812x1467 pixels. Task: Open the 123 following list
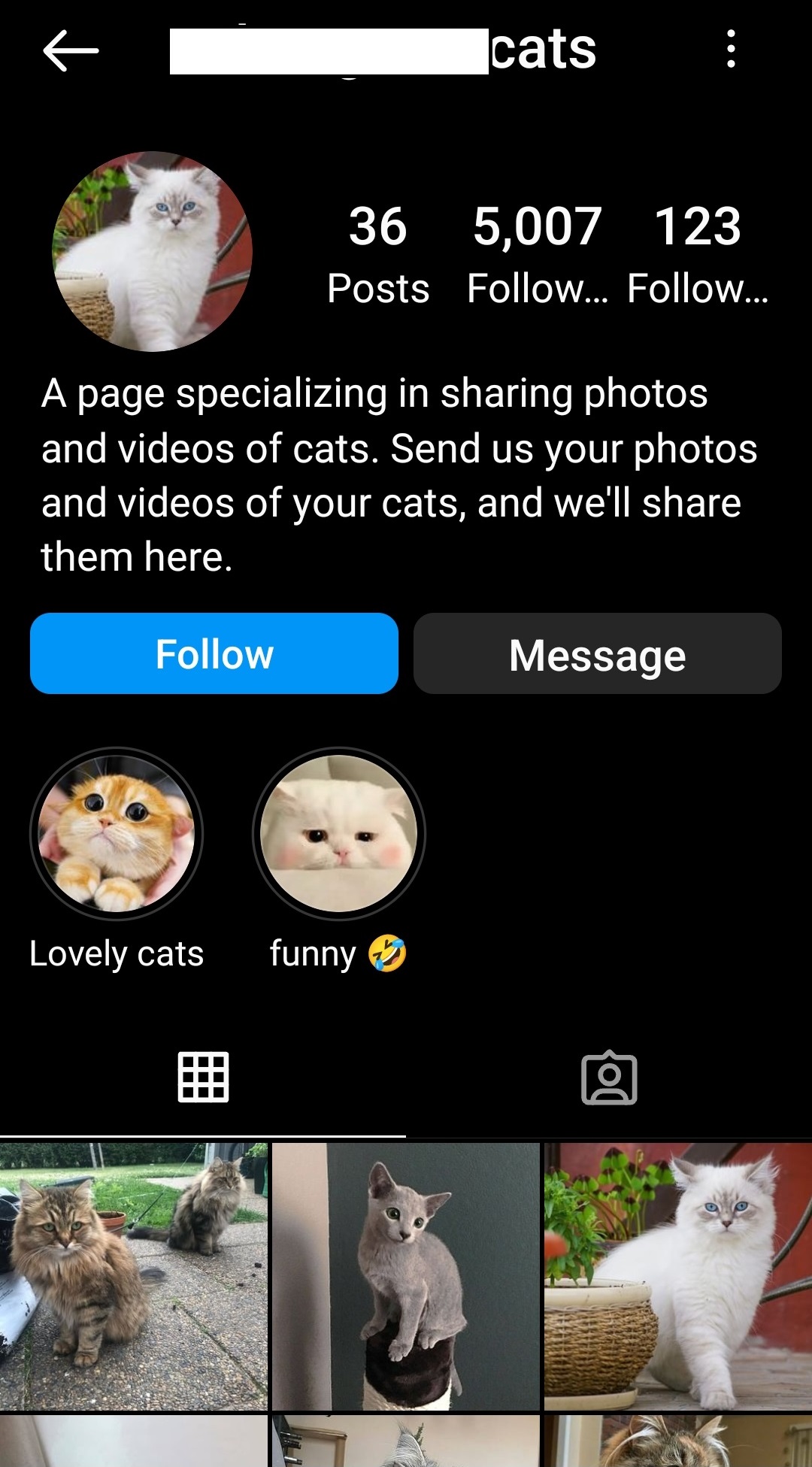698,255
